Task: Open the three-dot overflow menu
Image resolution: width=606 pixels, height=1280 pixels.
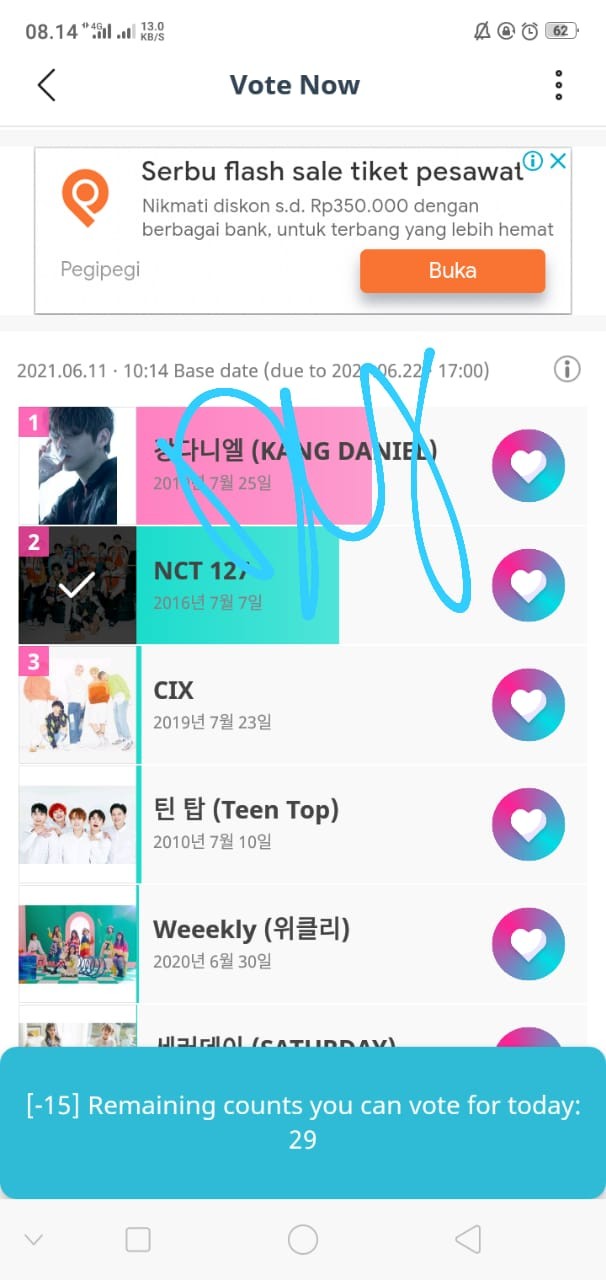Action: [x=558, y=85]
